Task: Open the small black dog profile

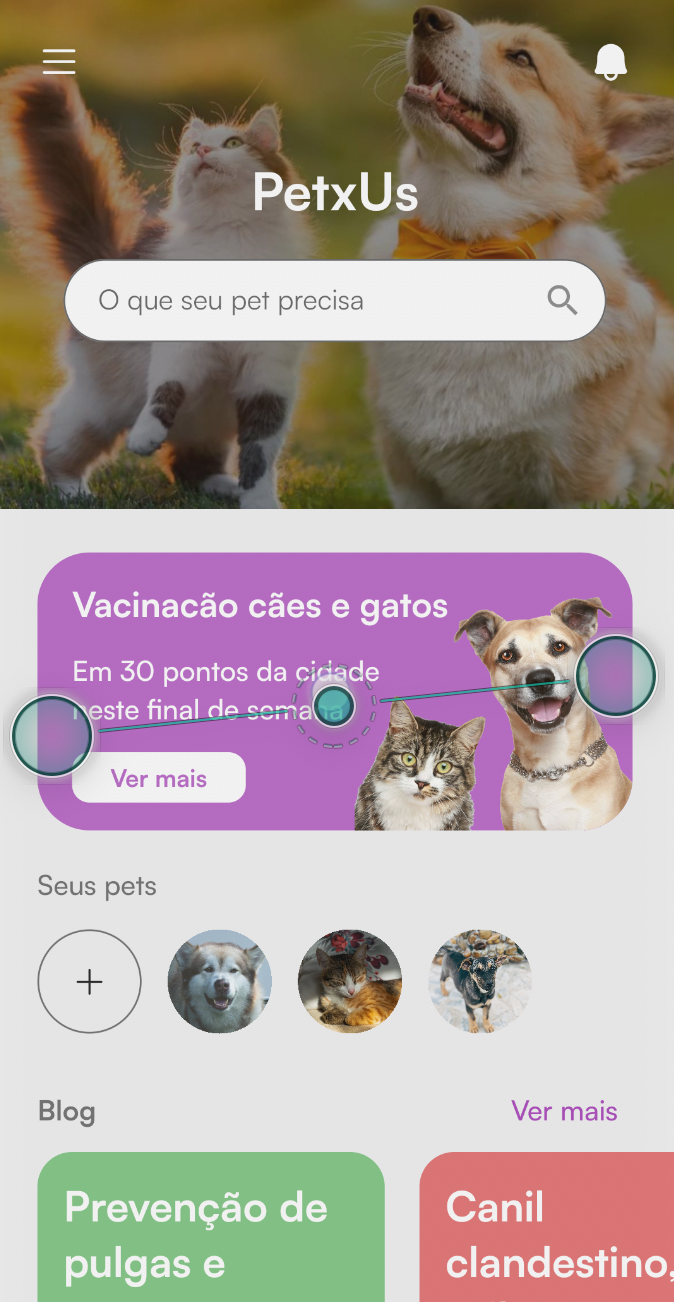Action: (x=480, y=981)
